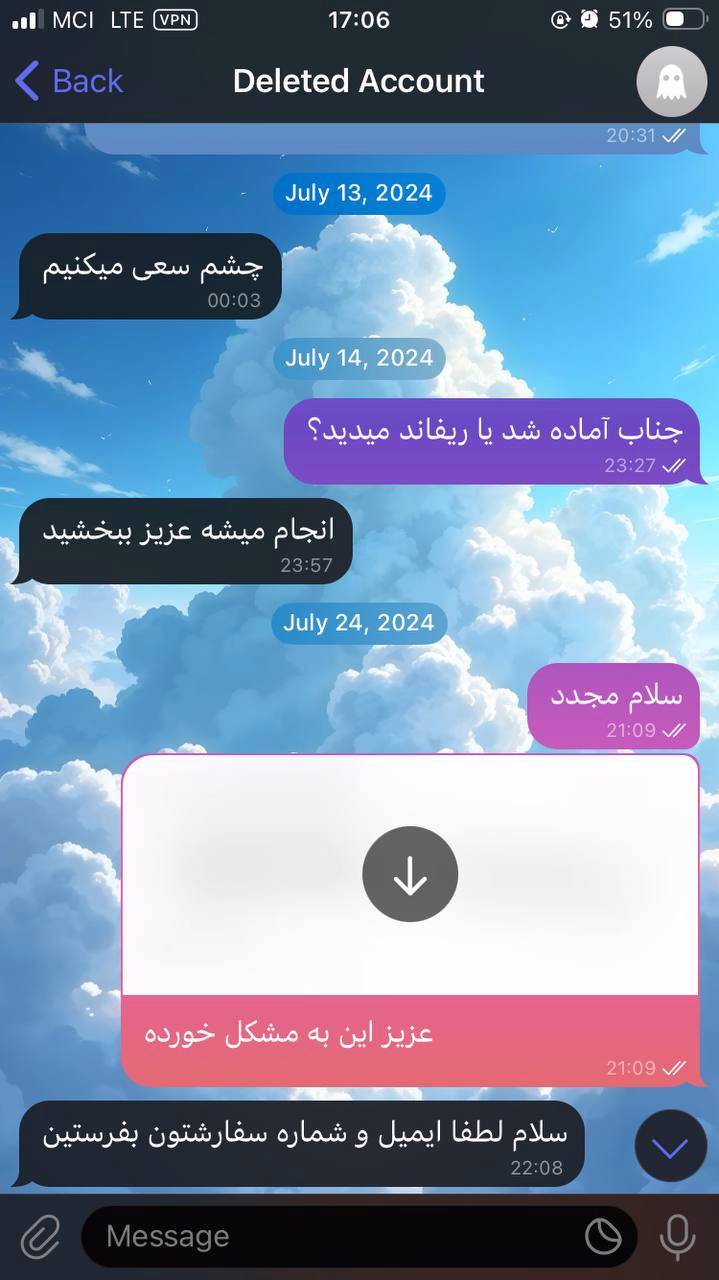Jump to the latest message with the down arrow
This screenshot has width=719, height=1280.
[670, 1146]
